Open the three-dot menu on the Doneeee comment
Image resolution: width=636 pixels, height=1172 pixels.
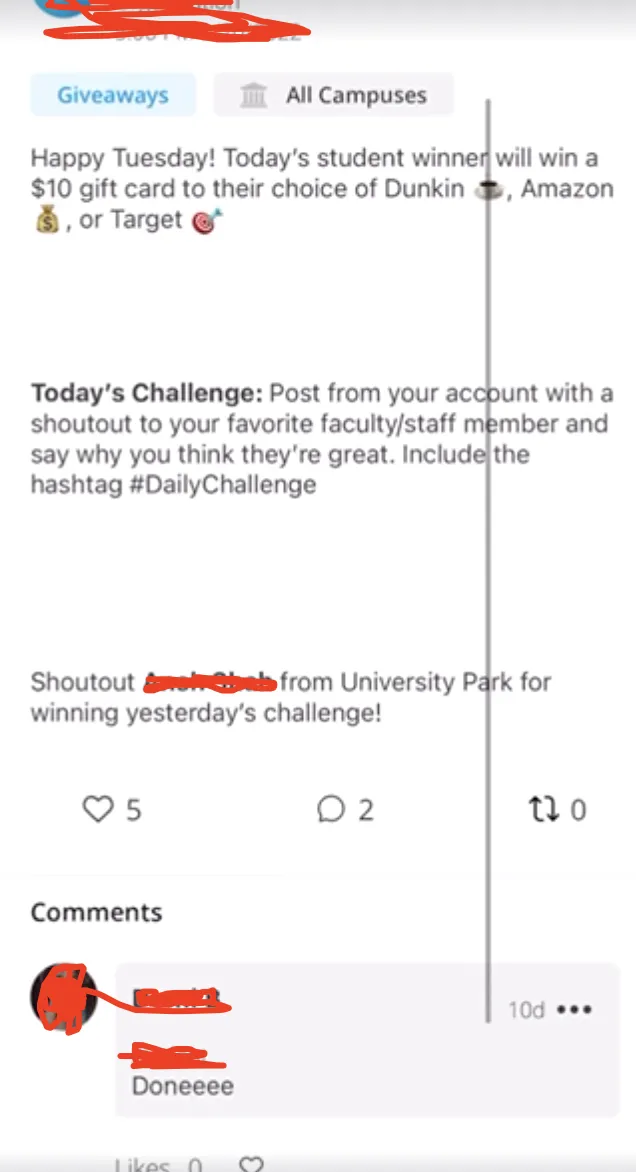coord(574,1010)
